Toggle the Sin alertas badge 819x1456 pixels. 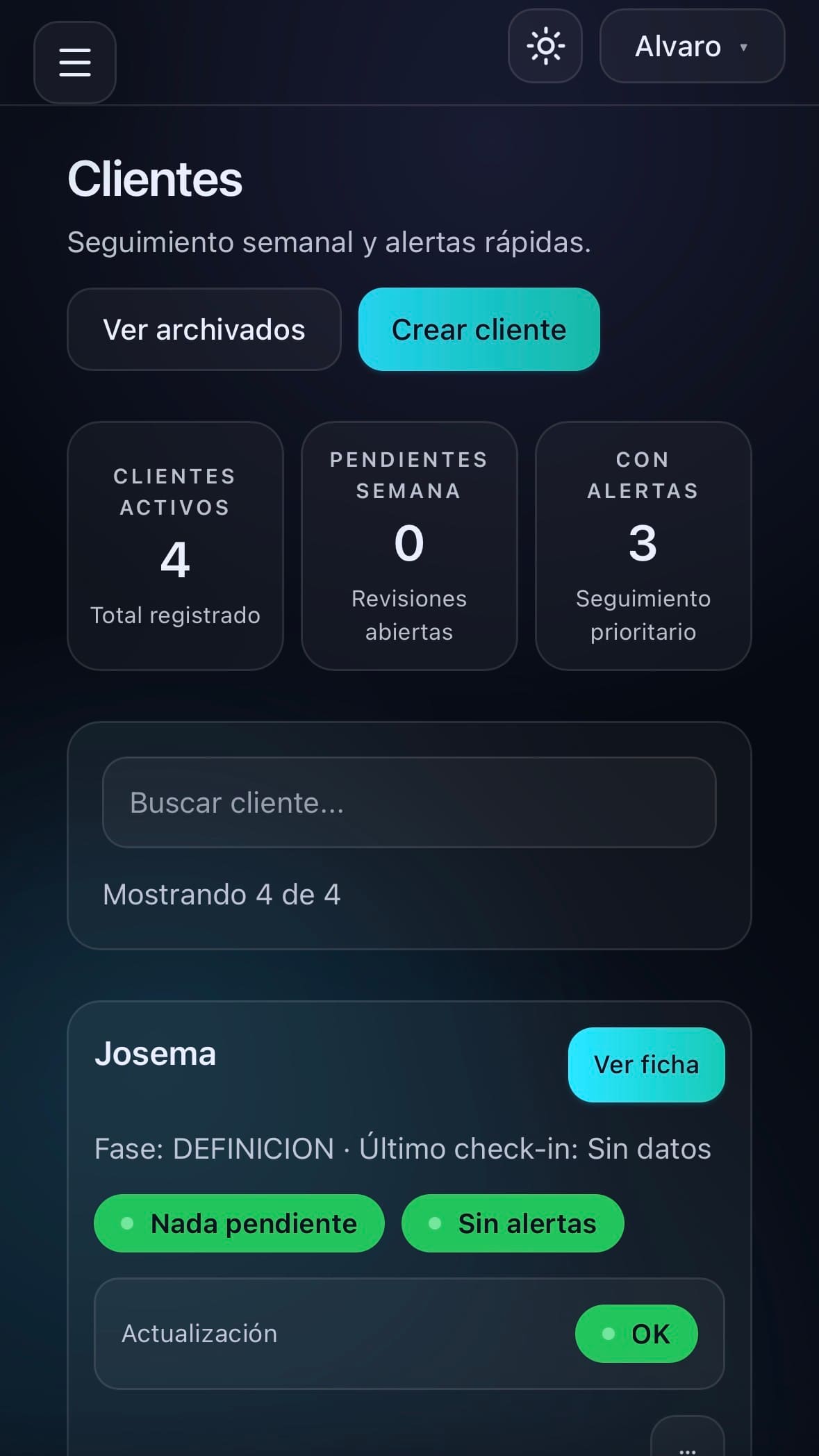point(513,1223)
